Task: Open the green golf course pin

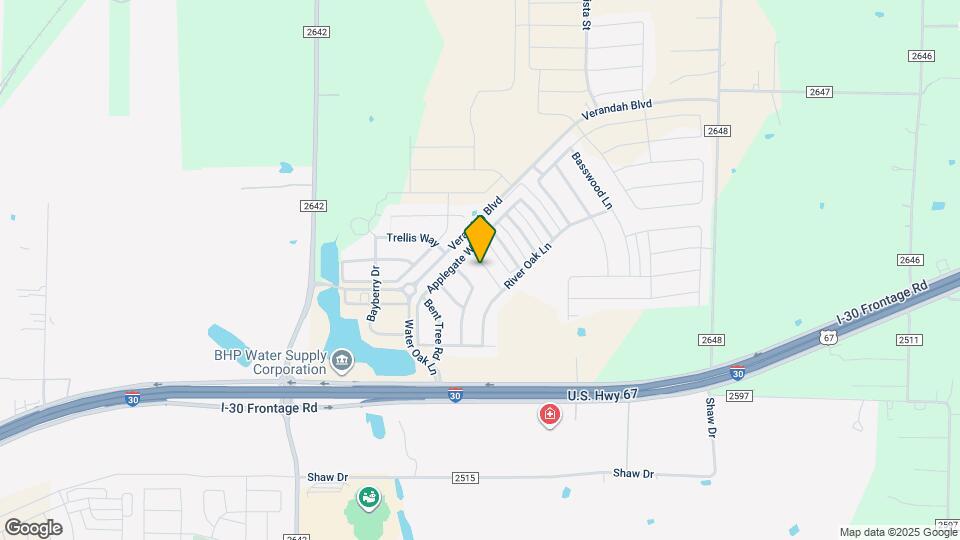Action: pyautogui.click(x=369, y=496)
